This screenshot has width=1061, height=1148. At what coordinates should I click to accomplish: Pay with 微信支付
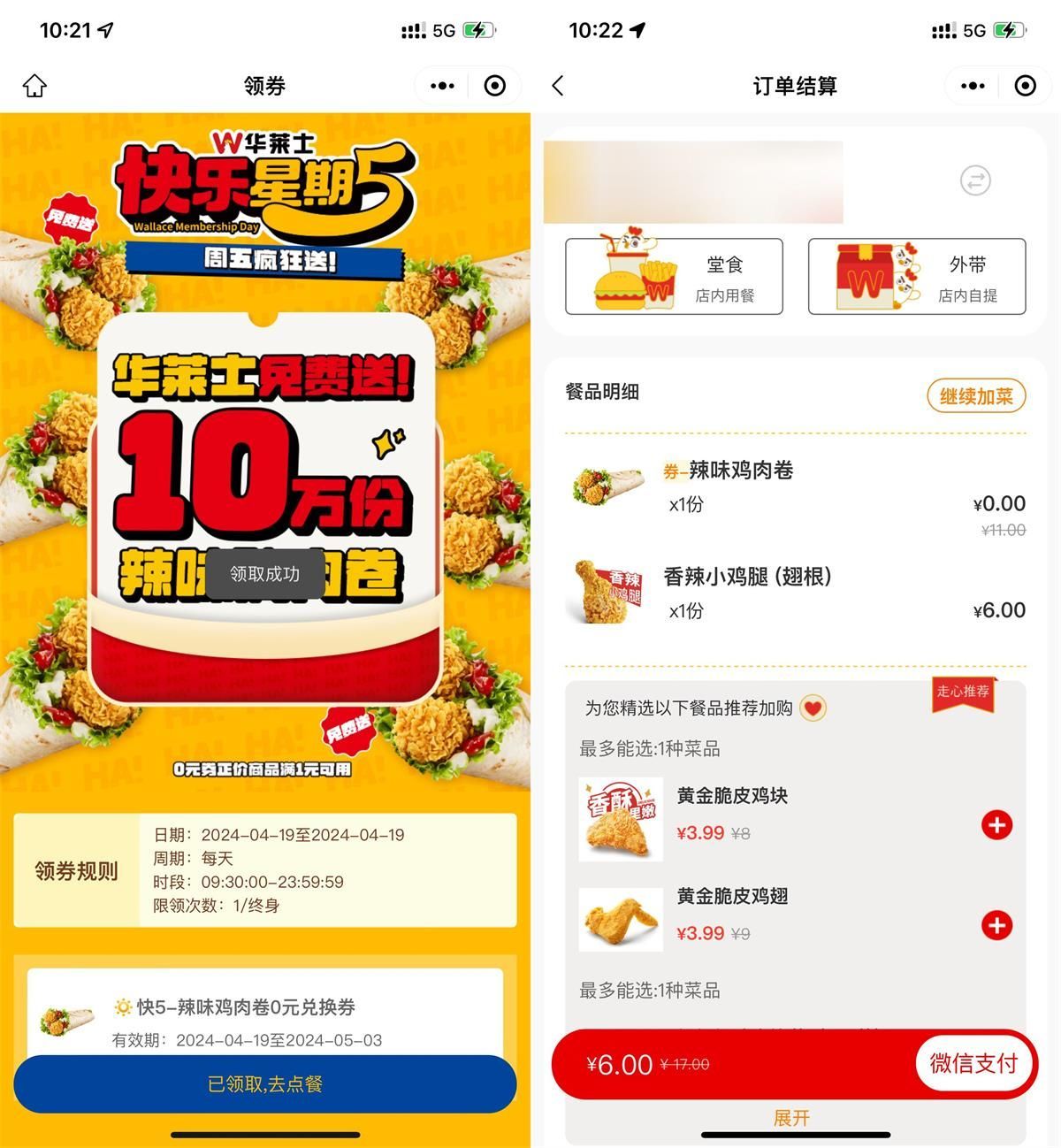click(973, 1063)
